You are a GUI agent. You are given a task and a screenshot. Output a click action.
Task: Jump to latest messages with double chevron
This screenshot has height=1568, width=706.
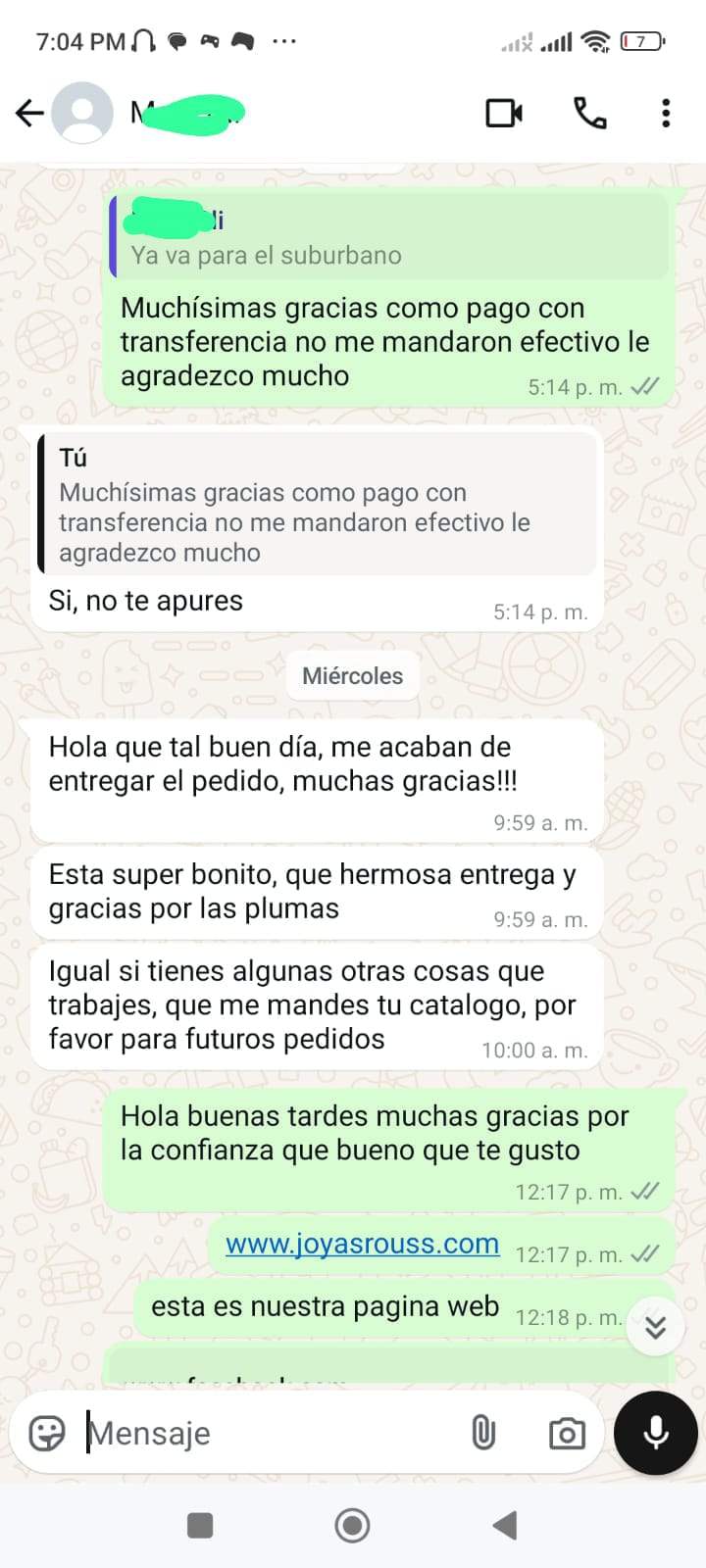coord(655,1327)
